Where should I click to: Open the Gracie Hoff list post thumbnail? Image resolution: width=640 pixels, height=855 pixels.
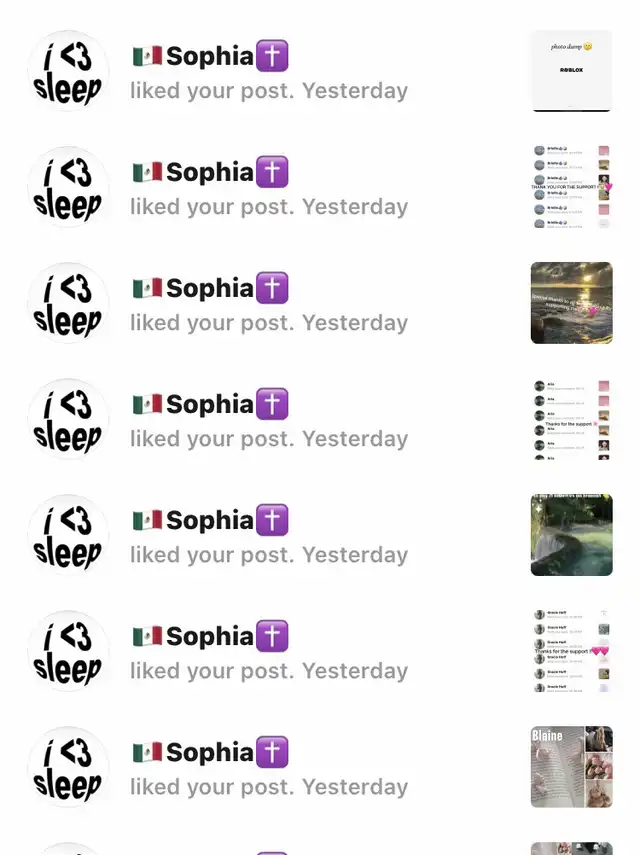pos(571,651)
